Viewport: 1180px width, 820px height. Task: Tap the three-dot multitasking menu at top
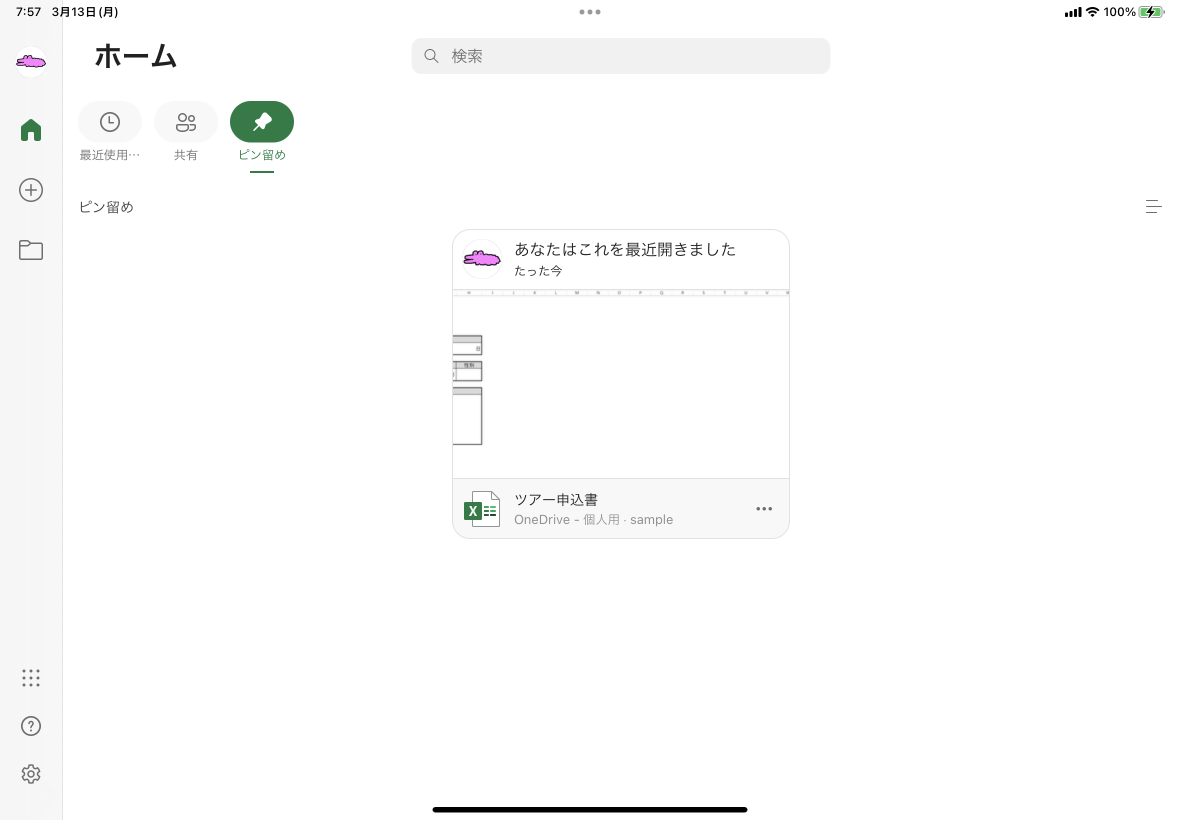(590, 12)
